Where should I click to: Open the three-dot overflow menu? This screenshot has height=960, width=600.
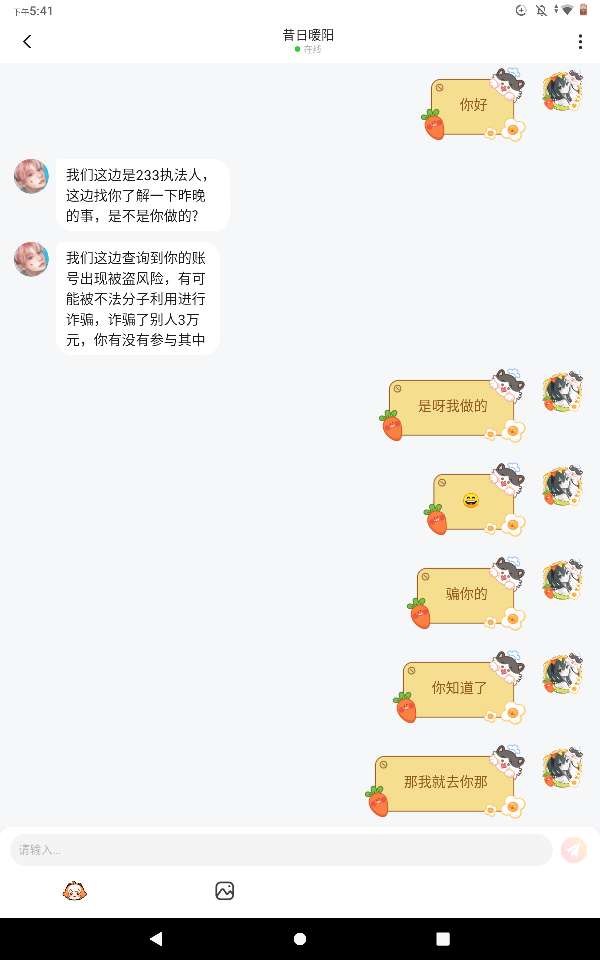tap(580, 42)
